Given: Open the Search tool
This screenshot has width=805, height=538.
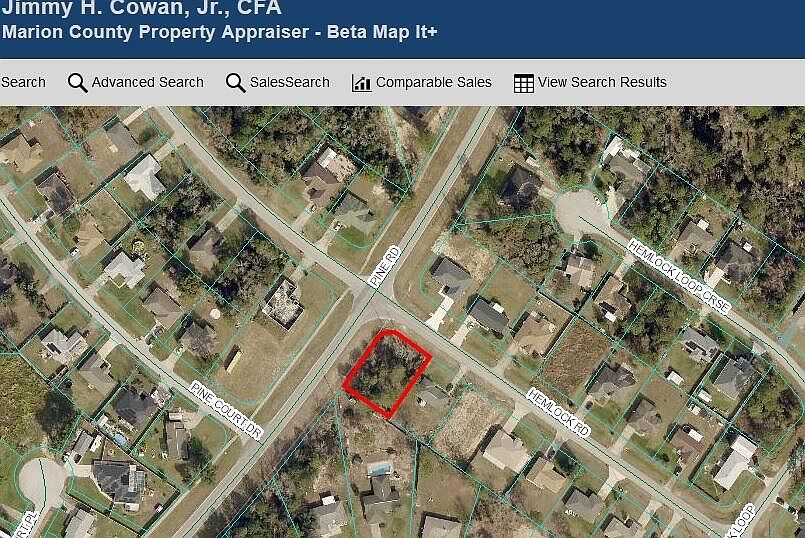Looking at the screenshot, I should coord(22,82).
